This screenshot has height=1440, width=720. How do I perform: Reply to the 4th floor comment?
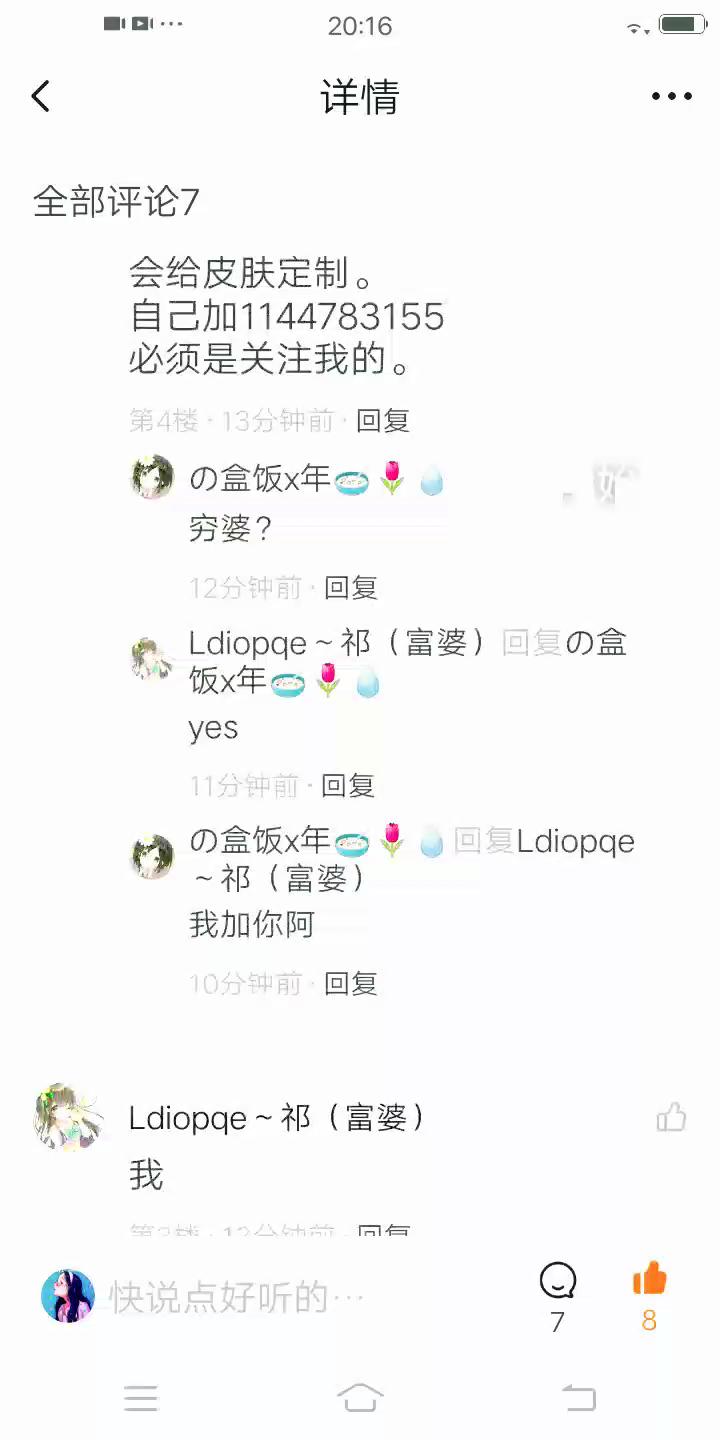pos(383,421)
